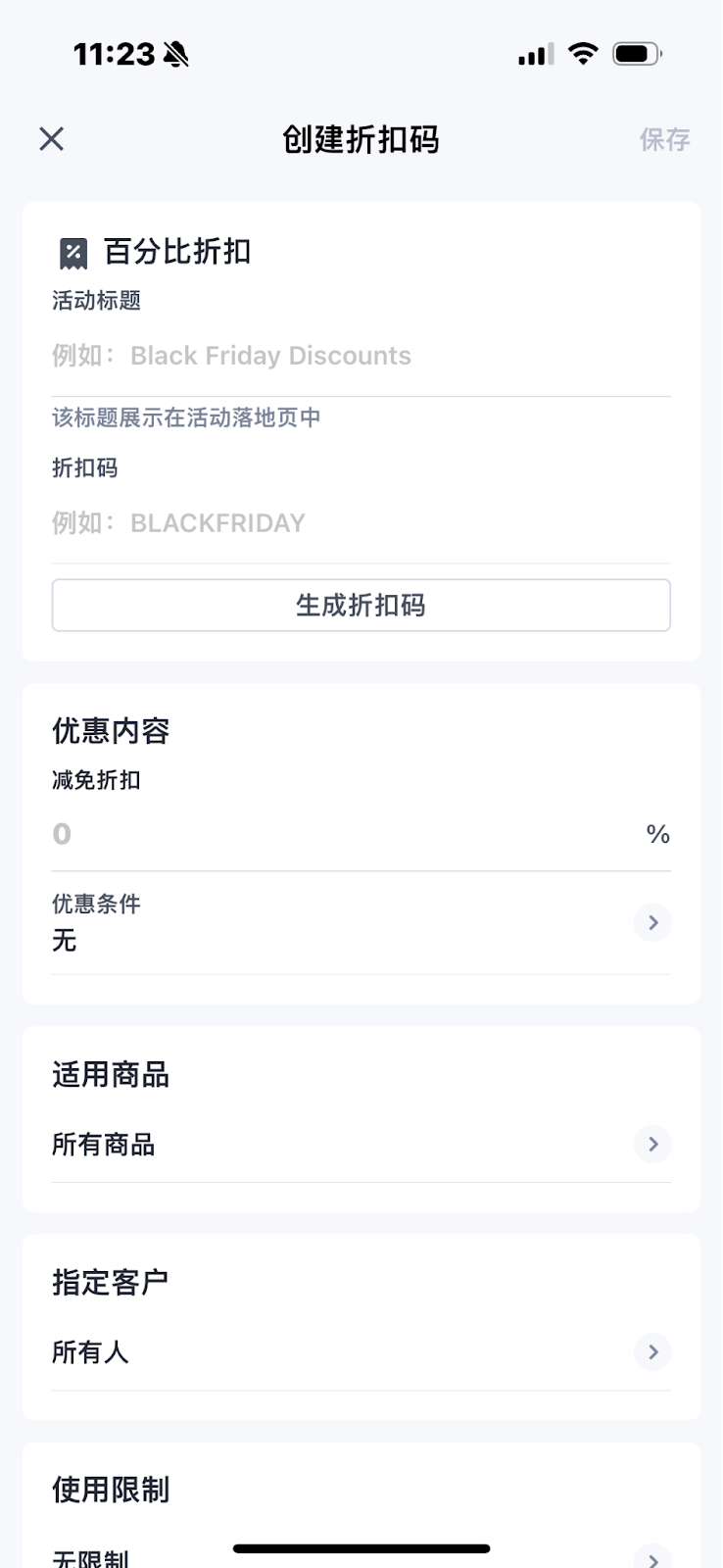Tap 保存 to save the discount code
Image resolution: width=723 pixels, height=1568 pixels.
pyautogui.click(x=665, y=139)
